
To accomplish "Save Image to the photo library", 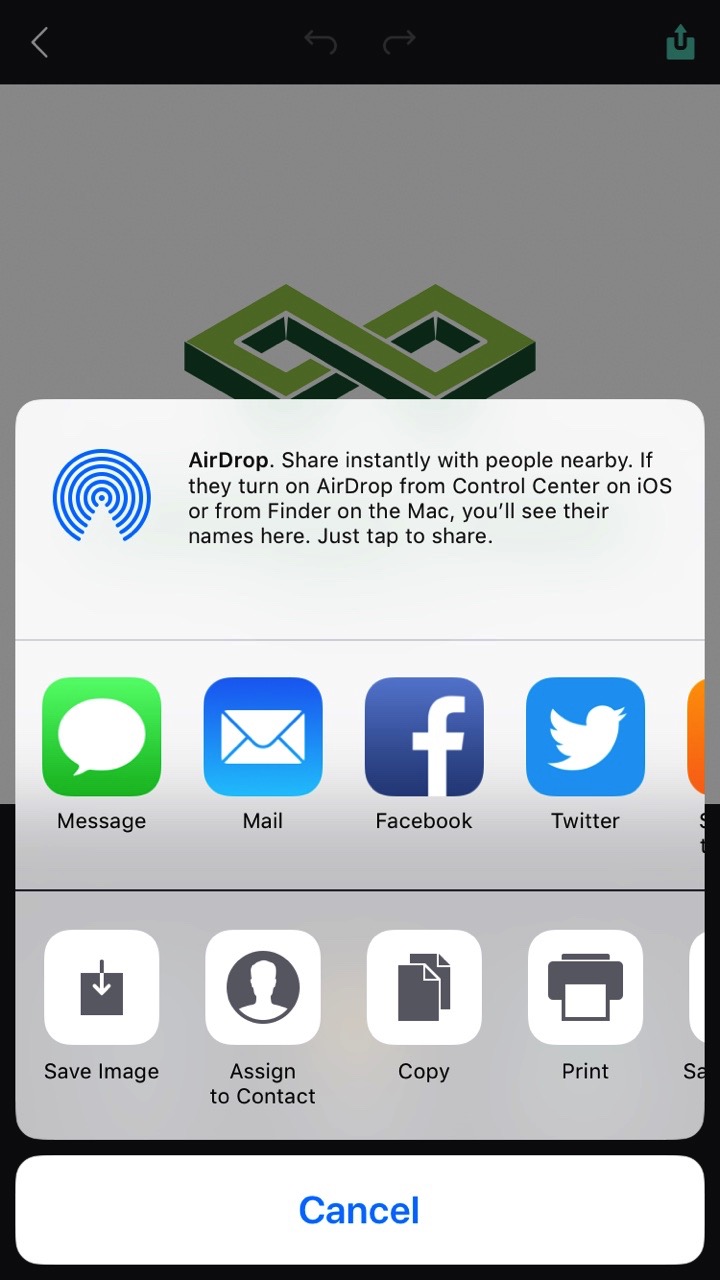I will 101,987.
